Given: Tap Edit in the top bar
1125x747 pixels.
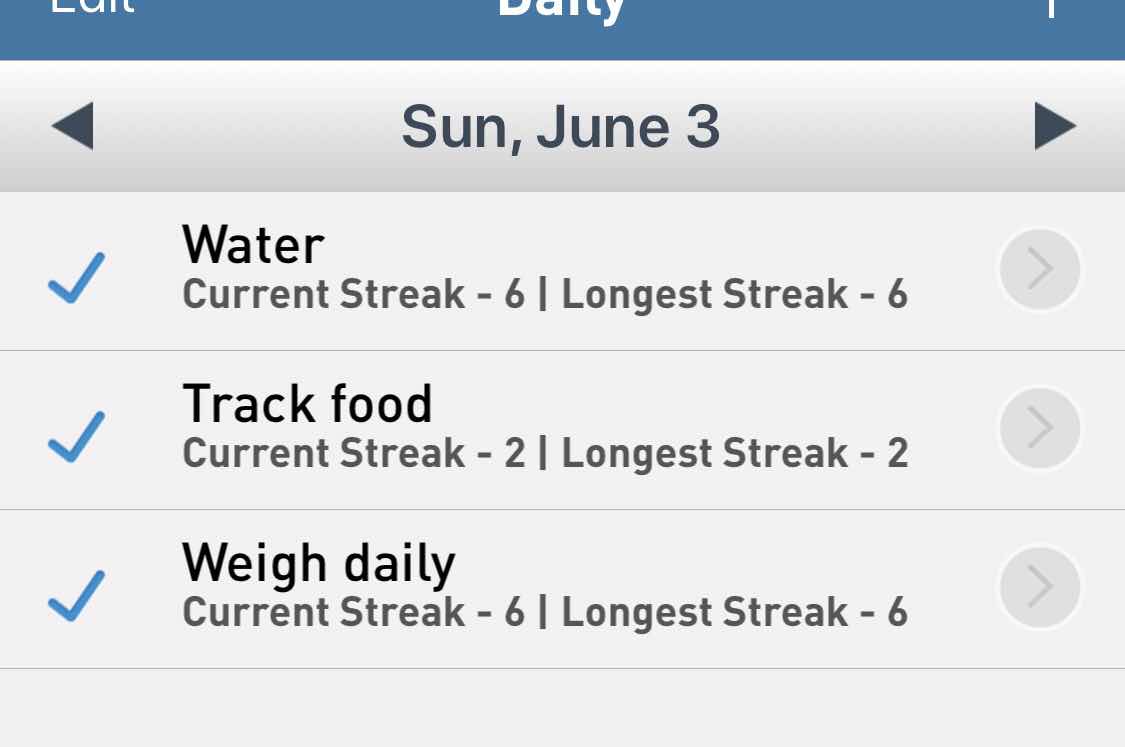Looking at the screenshot, I should coord(92,8).
